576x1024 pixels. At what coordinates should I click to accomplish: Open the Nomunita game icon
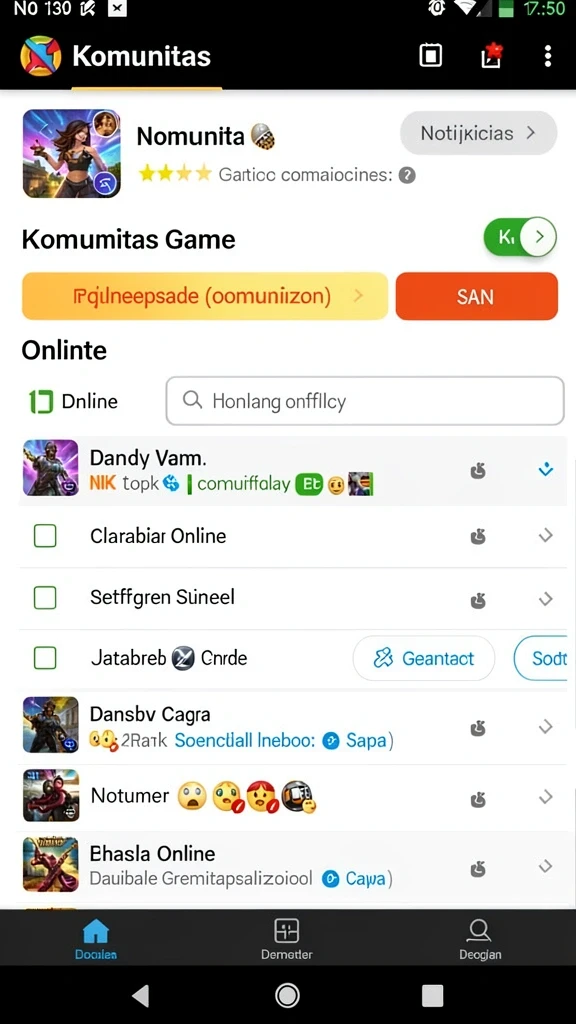pos(71,153)
